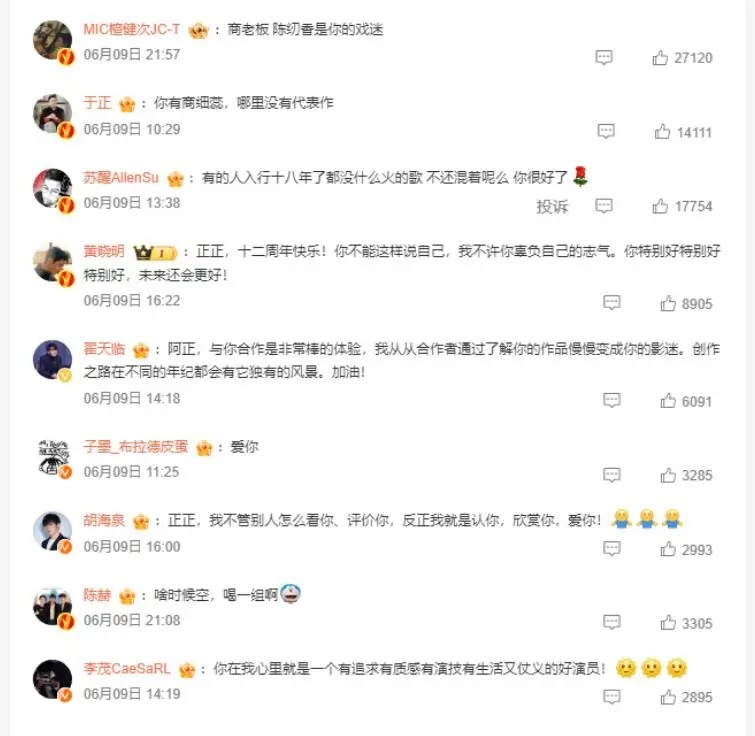Like 翟天临's comment
Viewport: 755px width, 736px height.
(668, 401)
